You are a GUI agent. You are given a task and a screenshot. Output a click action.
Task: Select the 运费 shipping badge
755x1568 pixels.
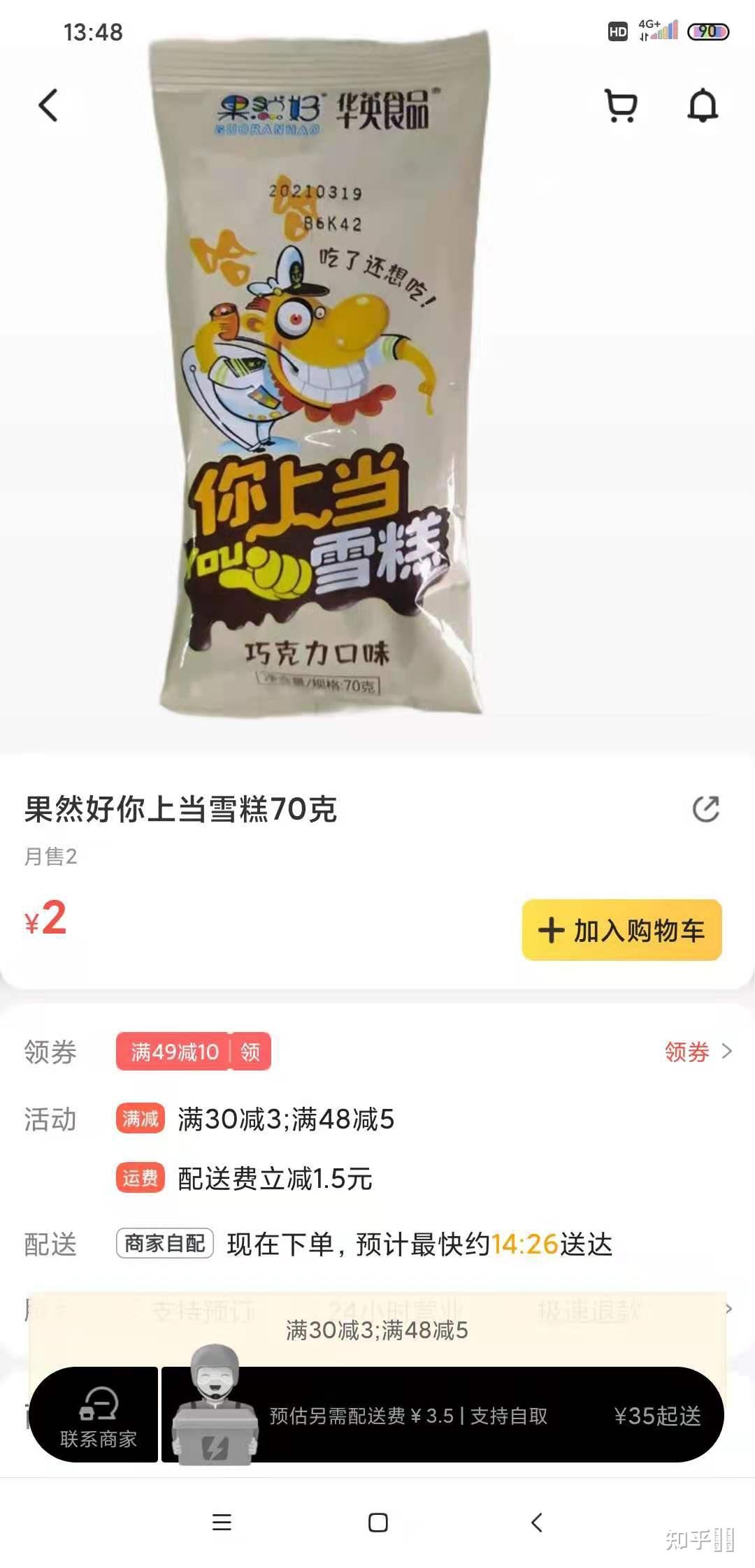[139, 1178]
